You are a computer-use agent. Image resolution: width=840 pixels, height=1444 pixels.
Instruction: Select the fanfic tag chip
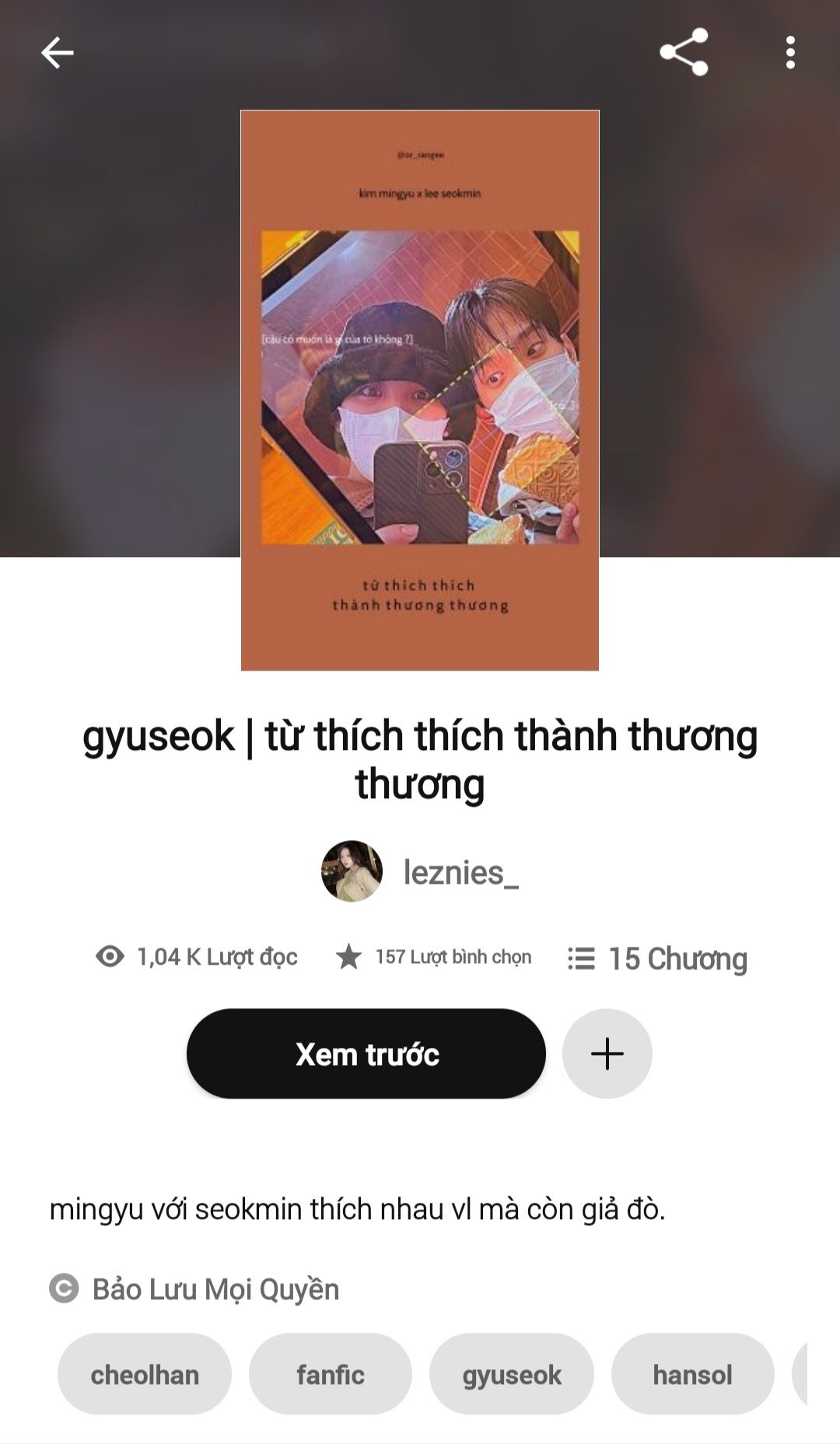[x=331, y=1374]
